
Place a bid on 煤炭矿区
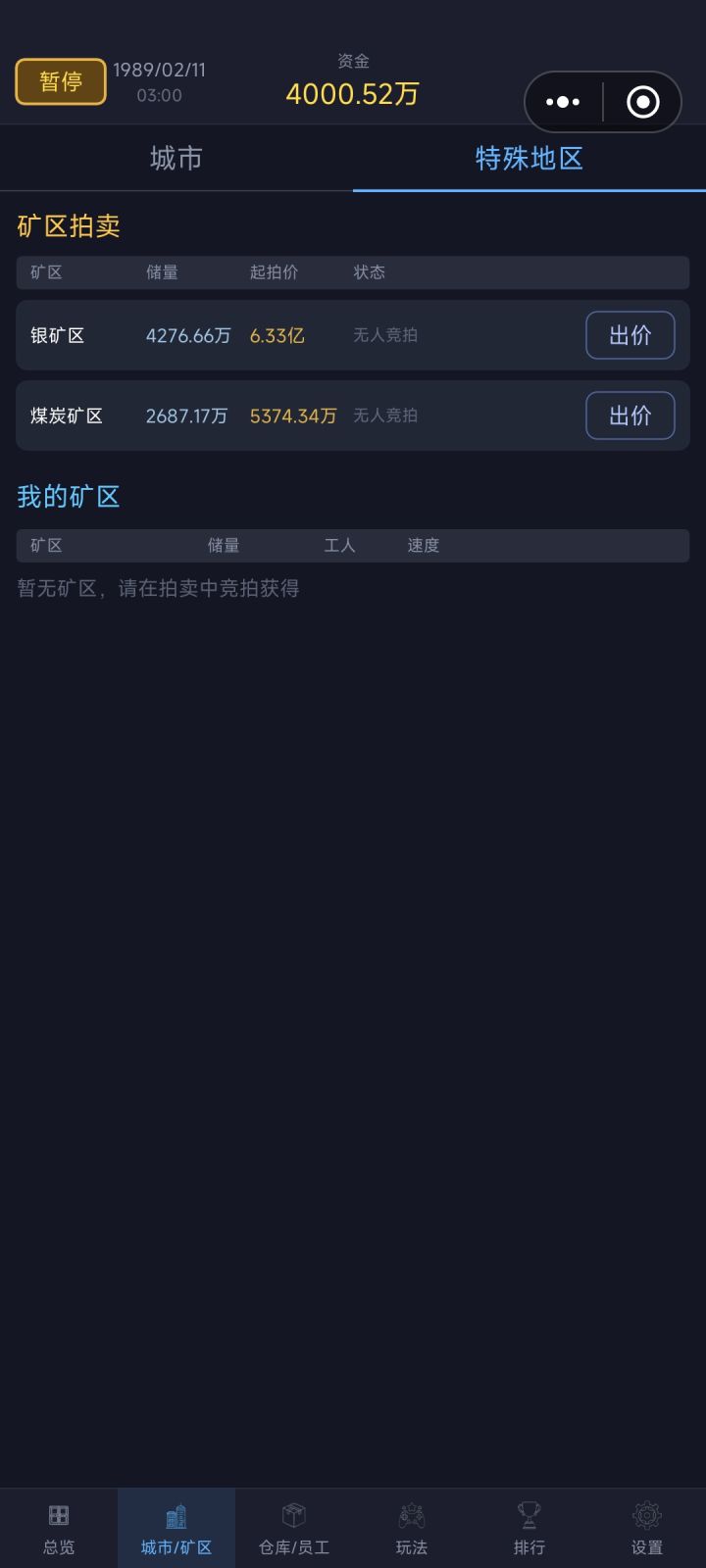pyautogui.click(x=630, y=416)
